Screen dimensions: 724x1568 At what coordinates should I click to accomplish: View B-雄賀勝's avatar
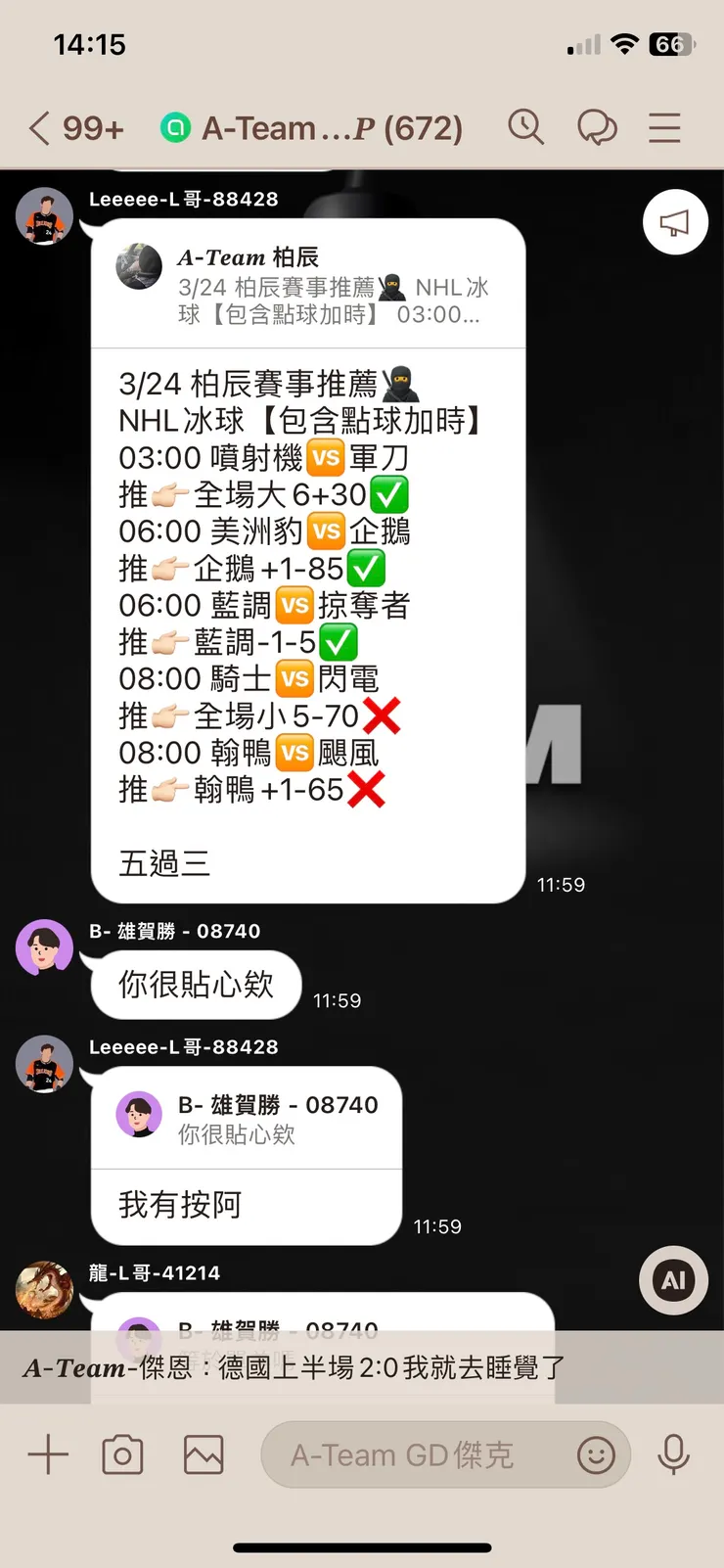[x=44, y=946]
